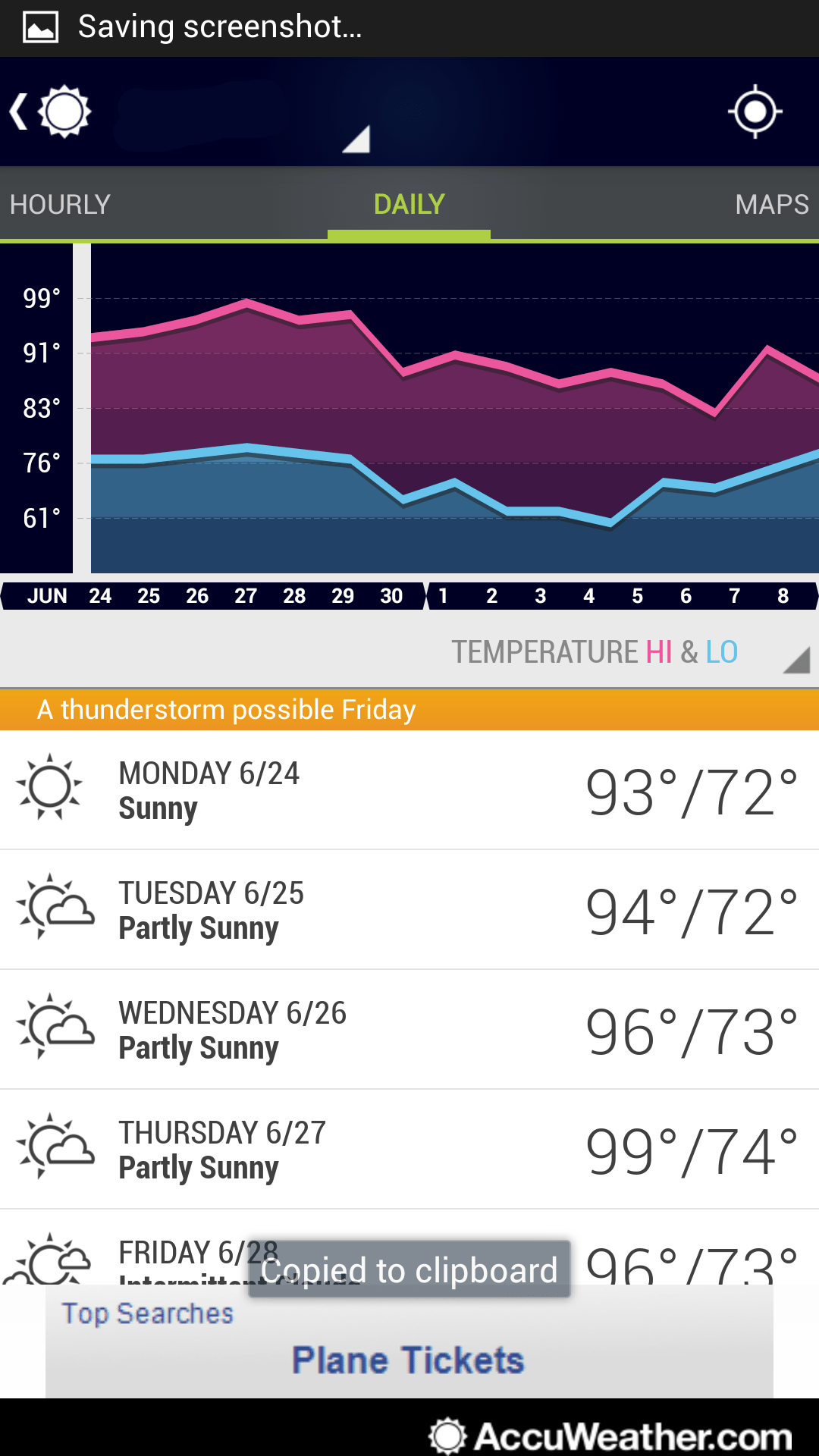Screen dimensions: 819x1456
Task: Tap the Plane Tickets ad link
Action: click(x=408, y=1360)
